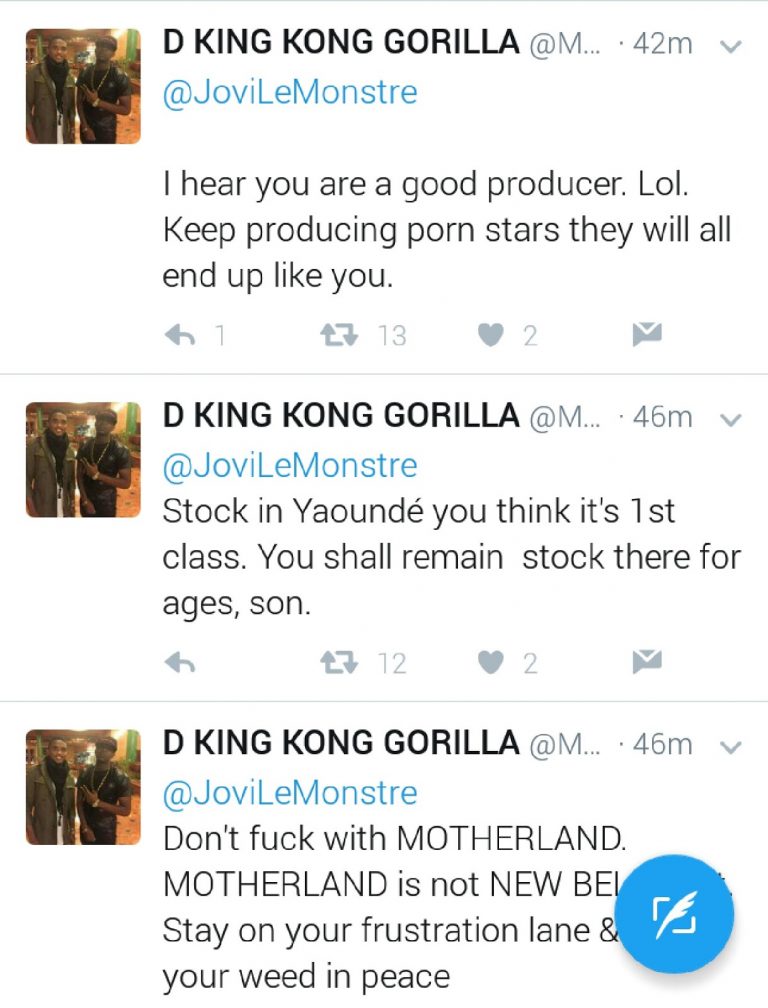Image resolution: width=768 pixels, height=1008 pixels.
Task: Reply to the 'good producer' tweet
Action: 180,335
